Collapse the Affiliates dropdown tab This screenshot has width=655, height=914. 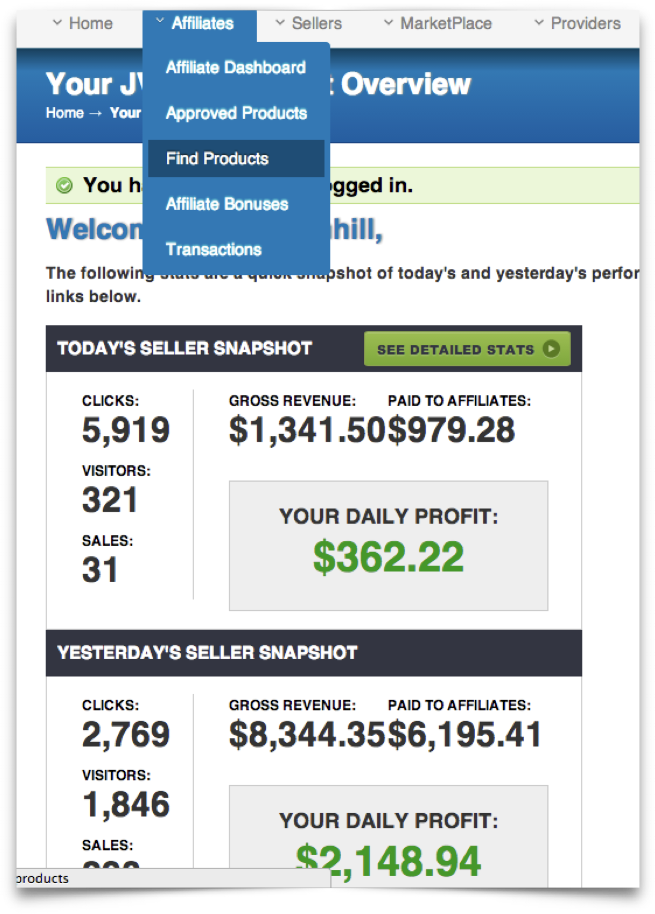[200, 23]
